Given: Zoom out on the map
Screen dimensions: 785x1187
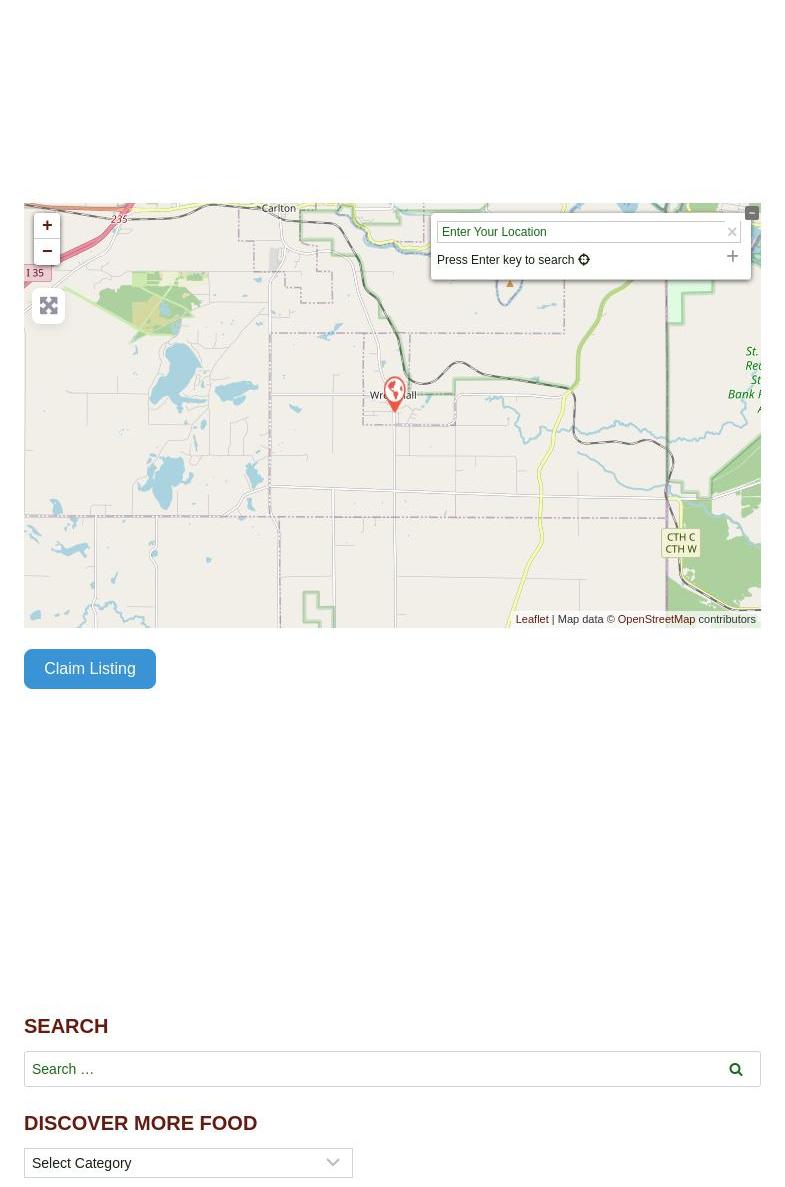Looking at the screenshot, I should [x=47, y=252].
